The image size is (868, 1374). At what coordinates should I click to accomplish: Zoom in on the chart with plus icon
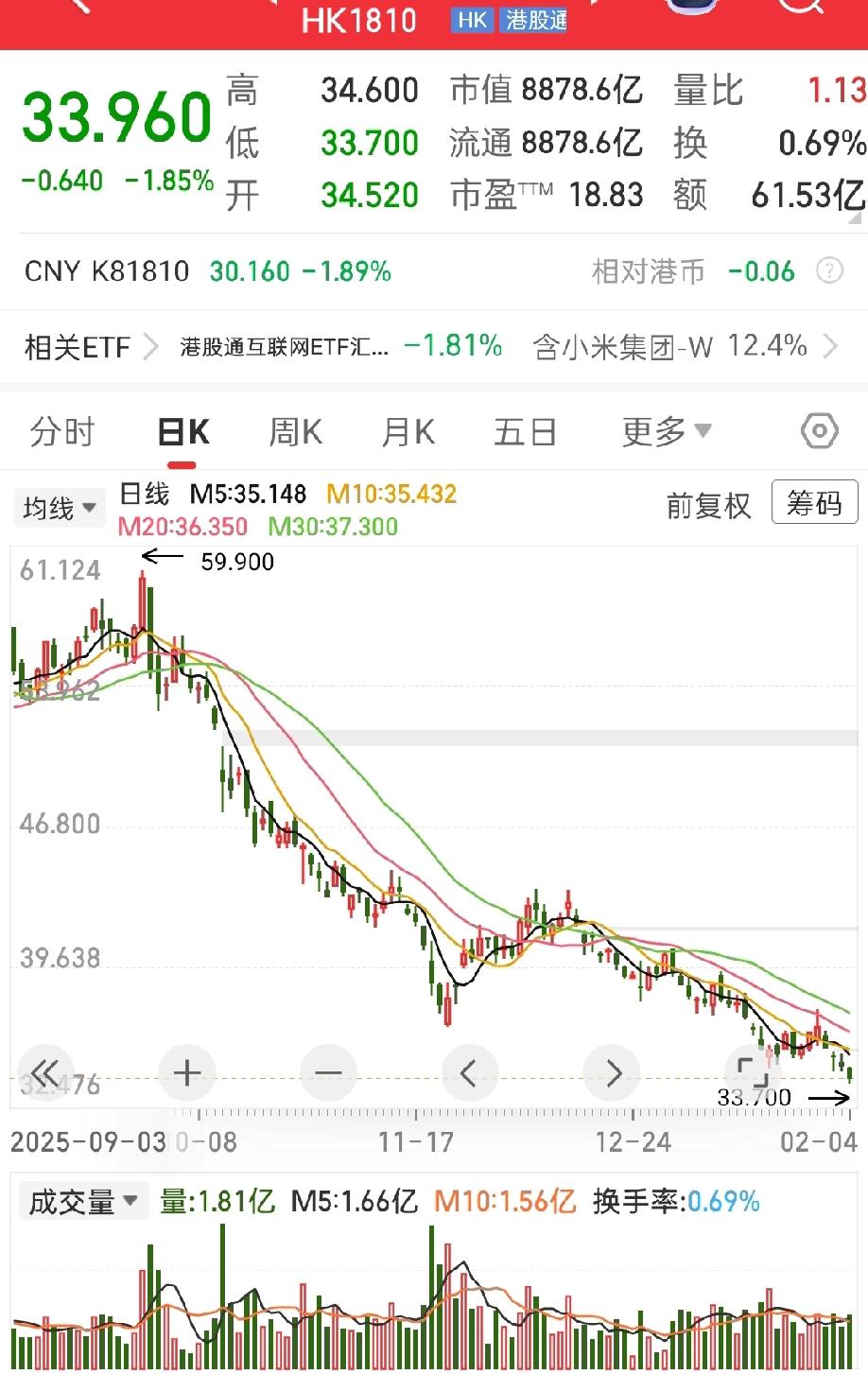click(186, 1072)
